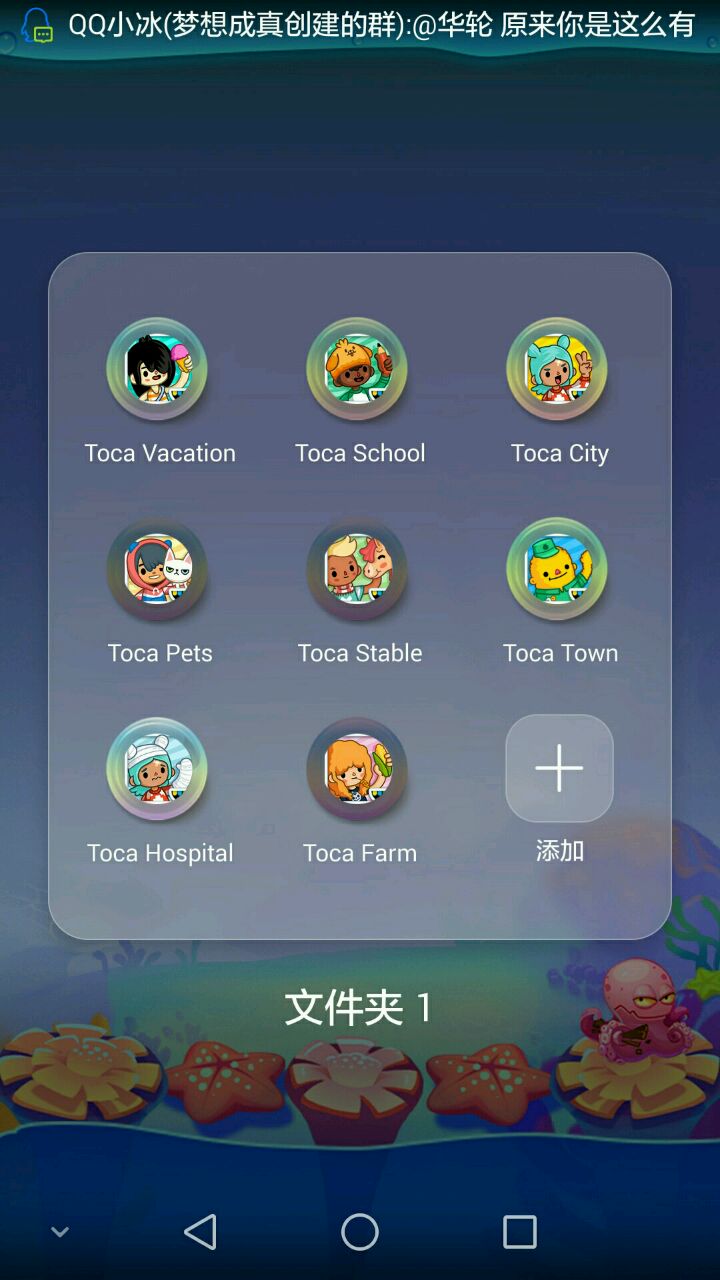Open Toca School

[x=358, y=369]
